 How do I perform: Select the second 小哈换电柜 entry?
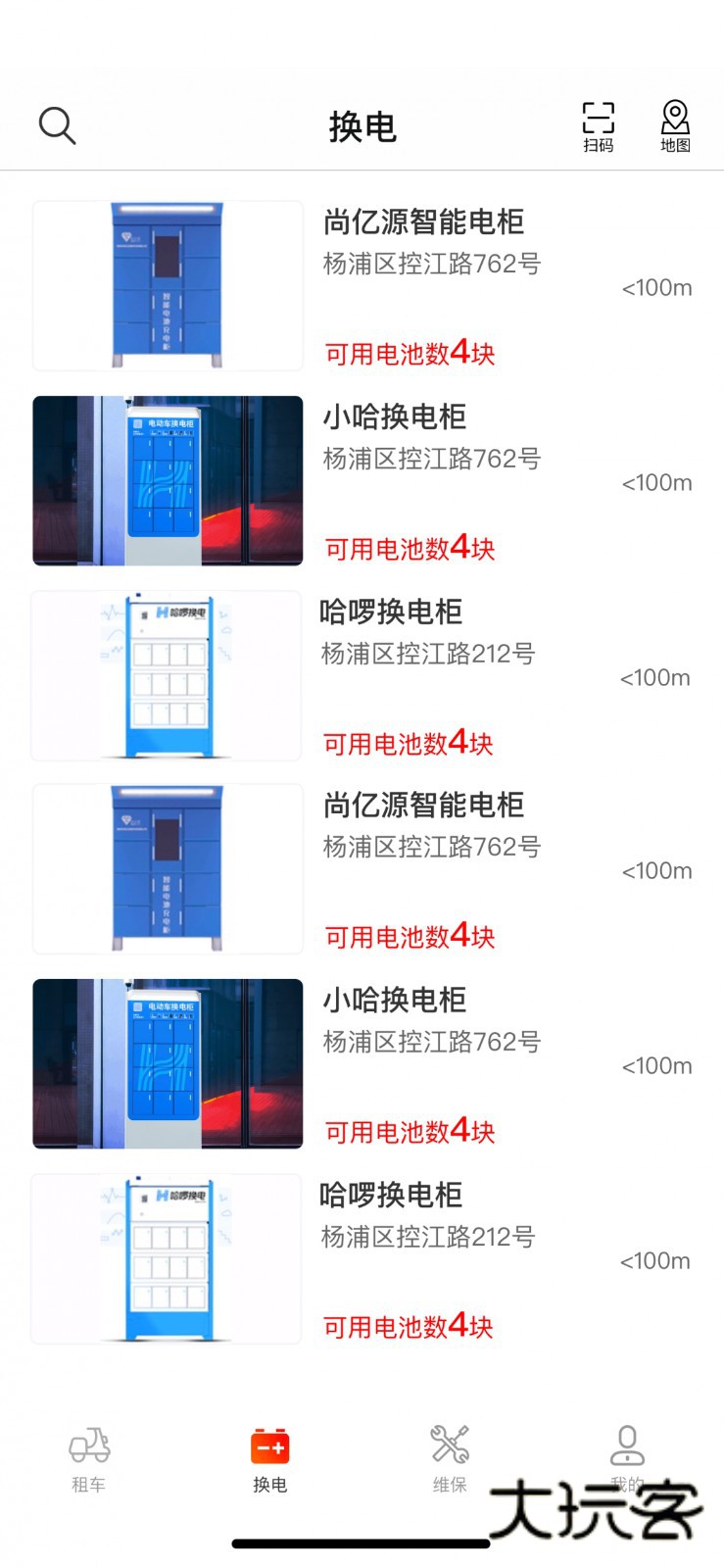(394, 1001)
